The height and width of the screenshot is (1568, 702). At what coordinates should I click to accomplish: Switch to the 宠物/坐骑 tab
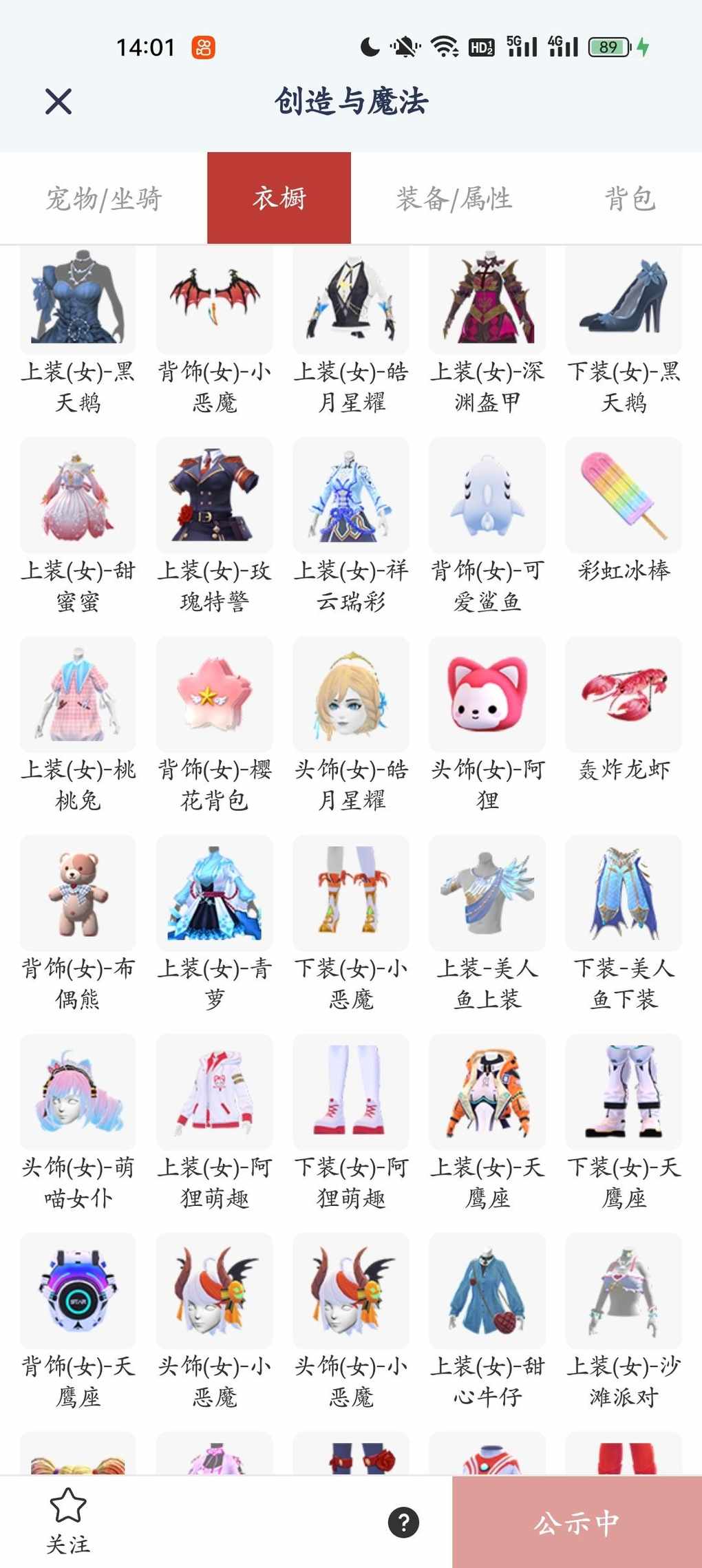(104, 199)
